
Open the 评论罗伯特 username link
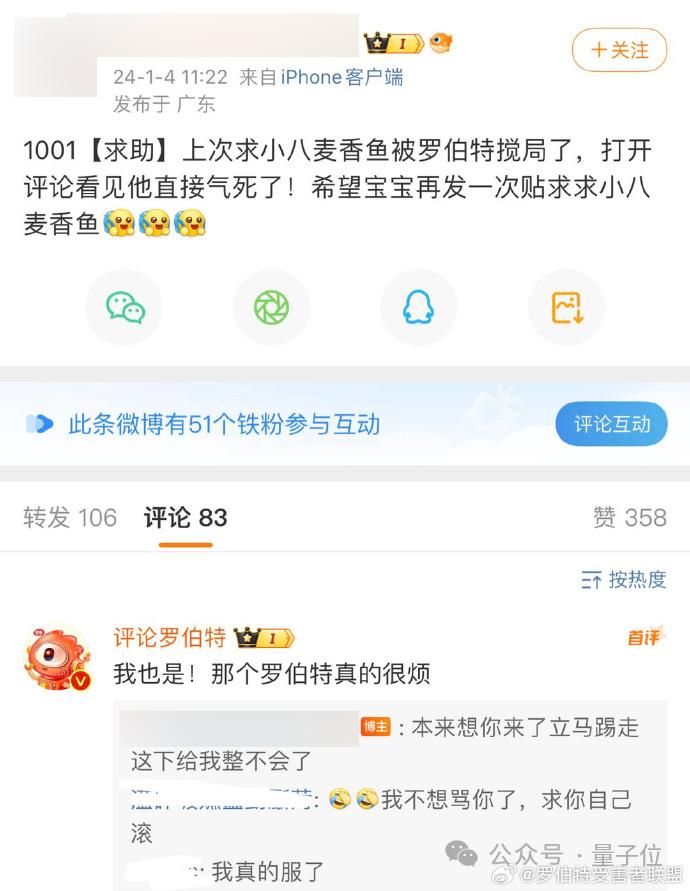click(169, 637)
